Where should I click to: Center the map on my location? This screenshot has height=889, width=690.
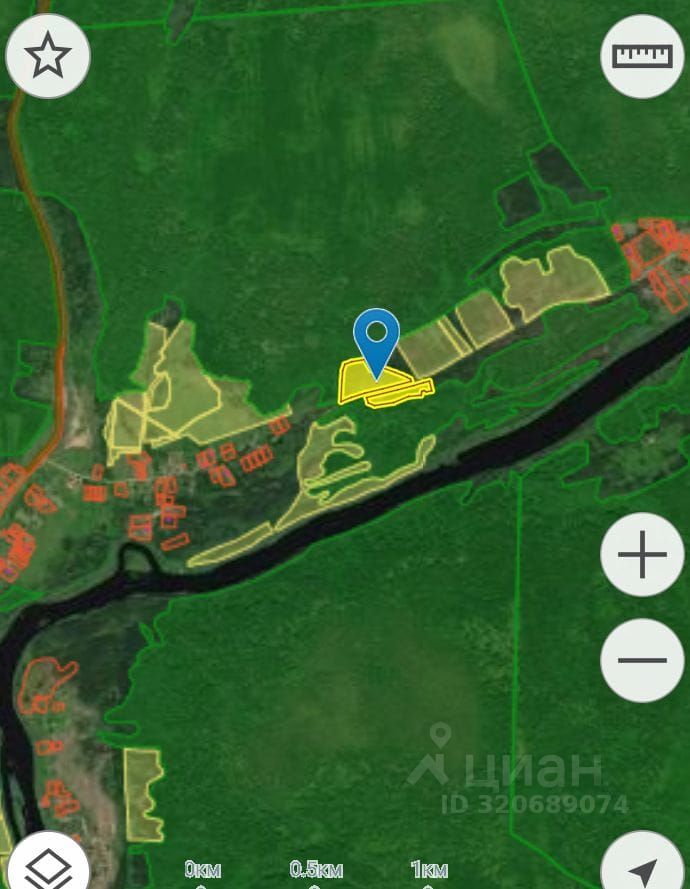(x=644, y=868)
